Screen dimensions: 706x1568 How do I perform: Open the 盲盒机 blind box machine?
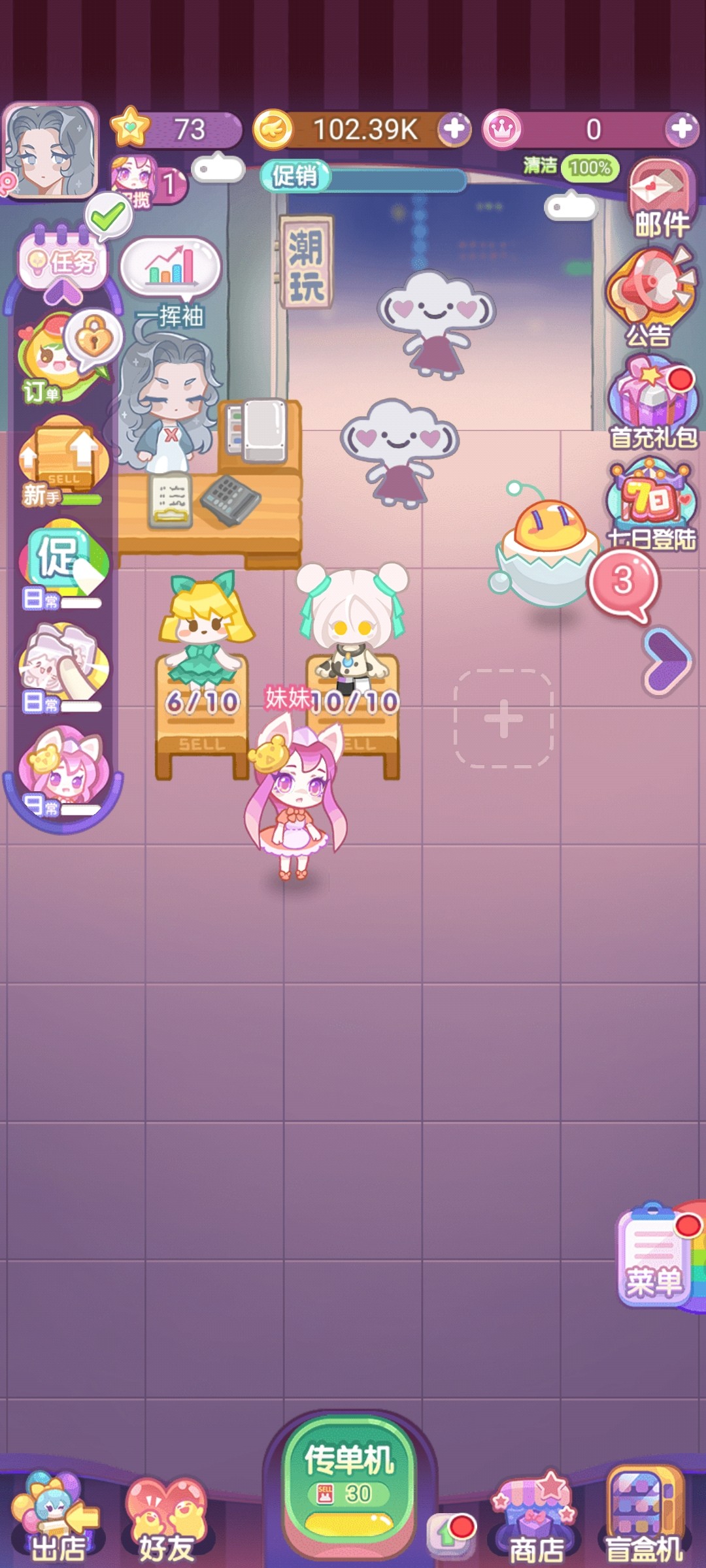point(645,1516)
